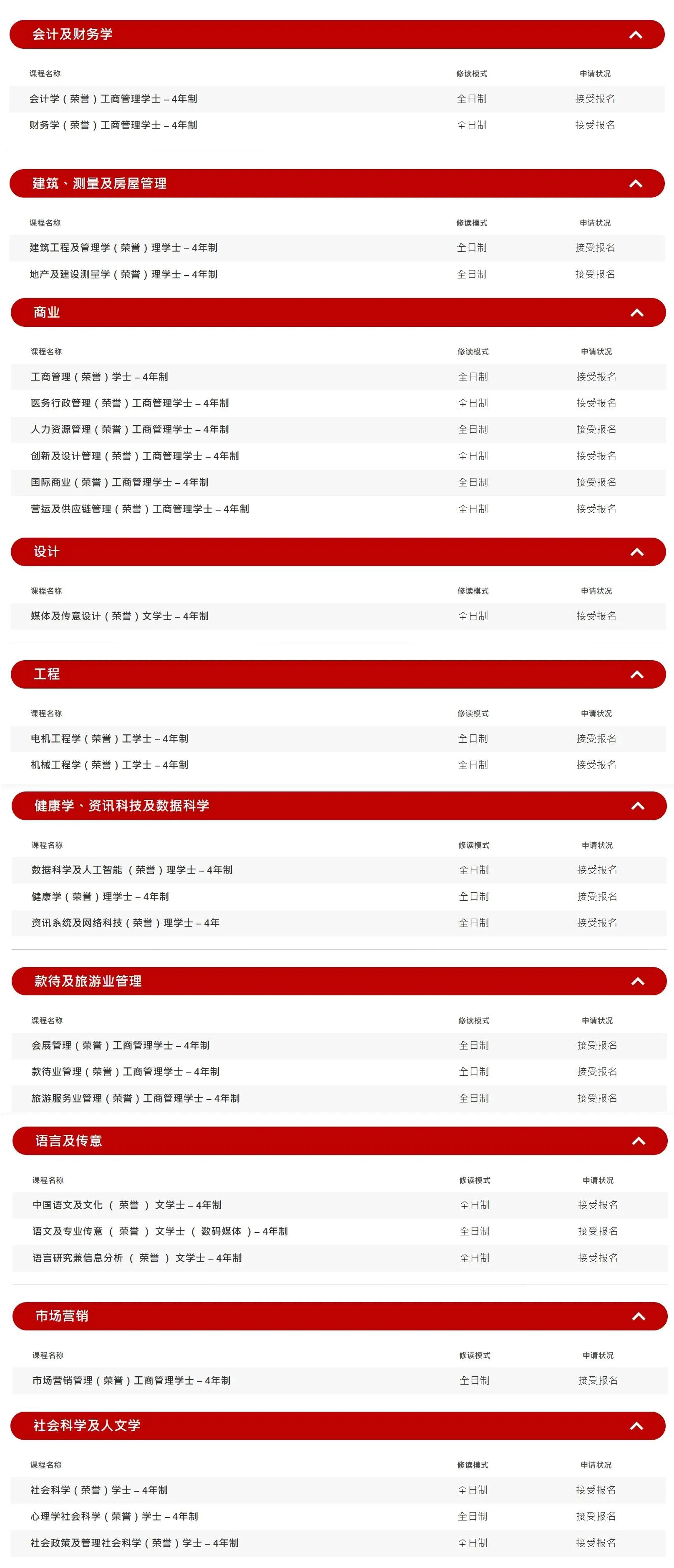Collapse the 社会科学及人文学 section
Image resolution: width=674 pixels, height=1568 pixels.
pos(636,1425)
